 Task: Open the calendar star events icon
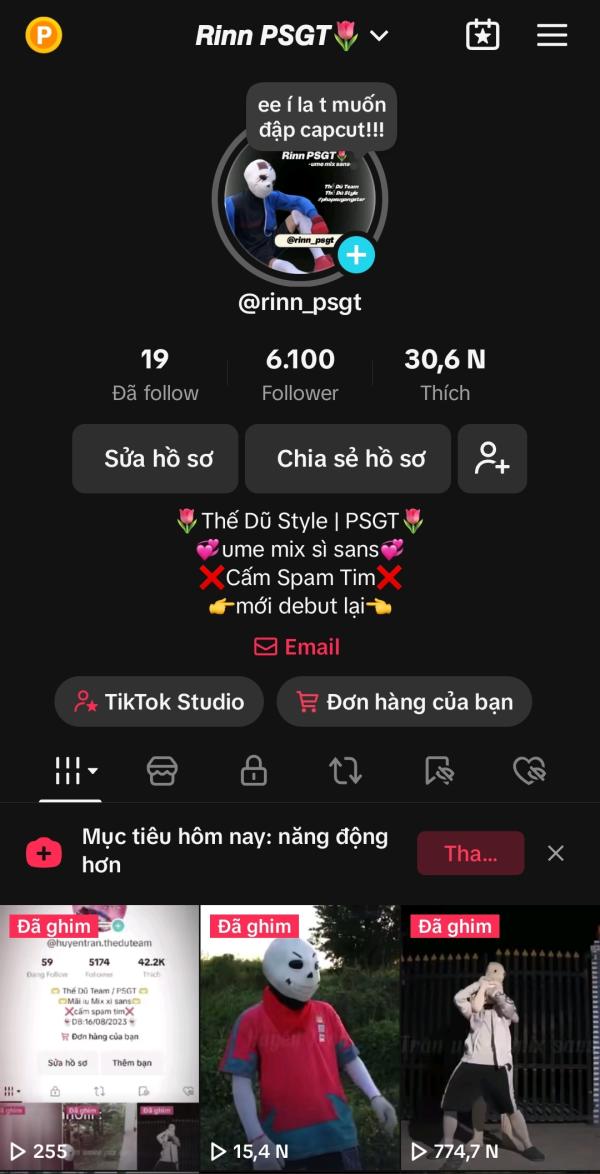(x=483, y=36)
